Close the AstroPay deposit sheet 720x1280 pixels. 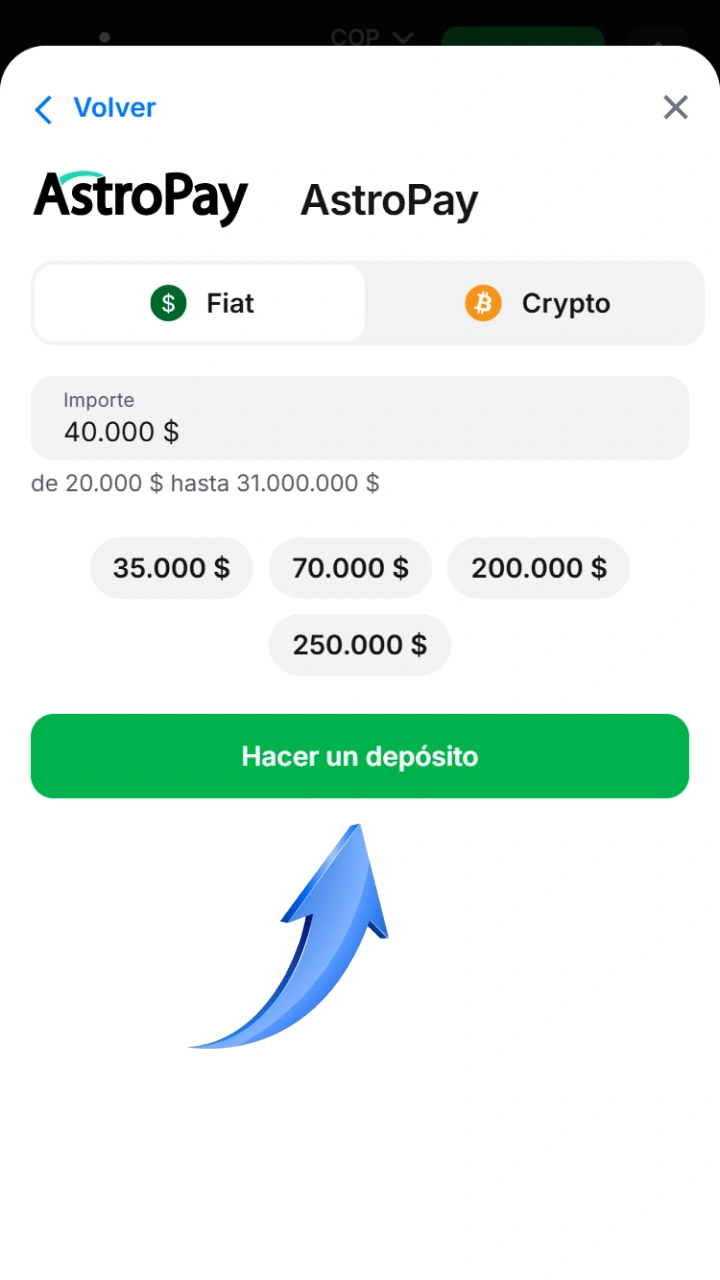click(676, 107)
